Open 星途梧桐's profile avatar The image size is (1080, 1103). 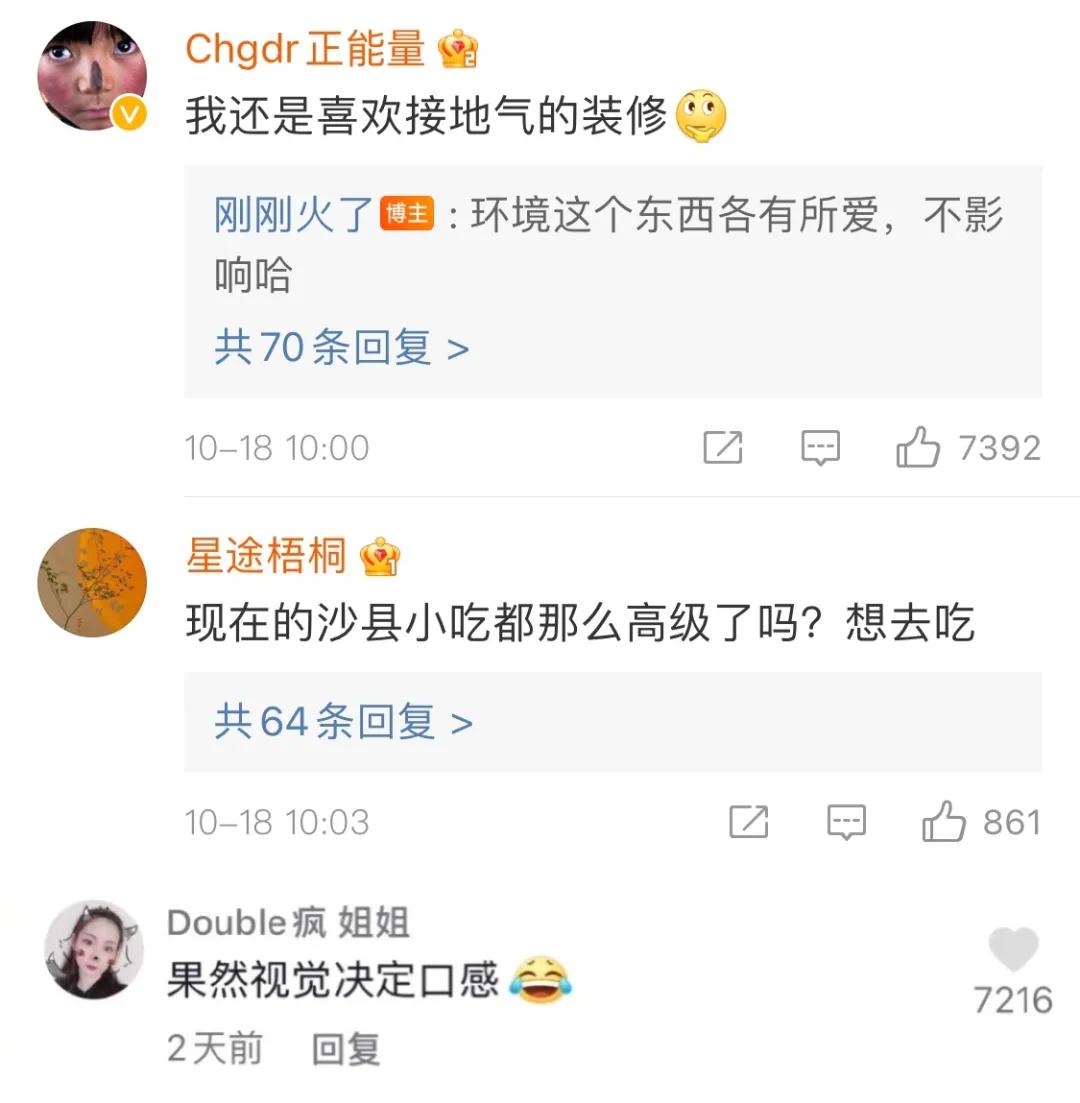point(92,582)
